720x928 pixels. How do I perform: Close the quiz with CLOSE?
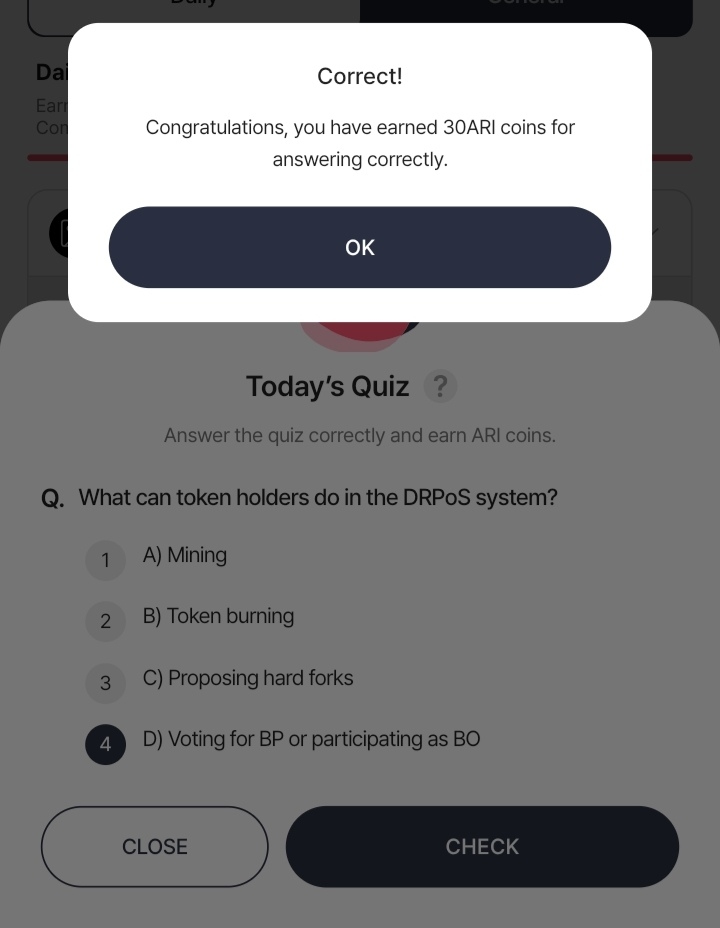pos(154,846)
